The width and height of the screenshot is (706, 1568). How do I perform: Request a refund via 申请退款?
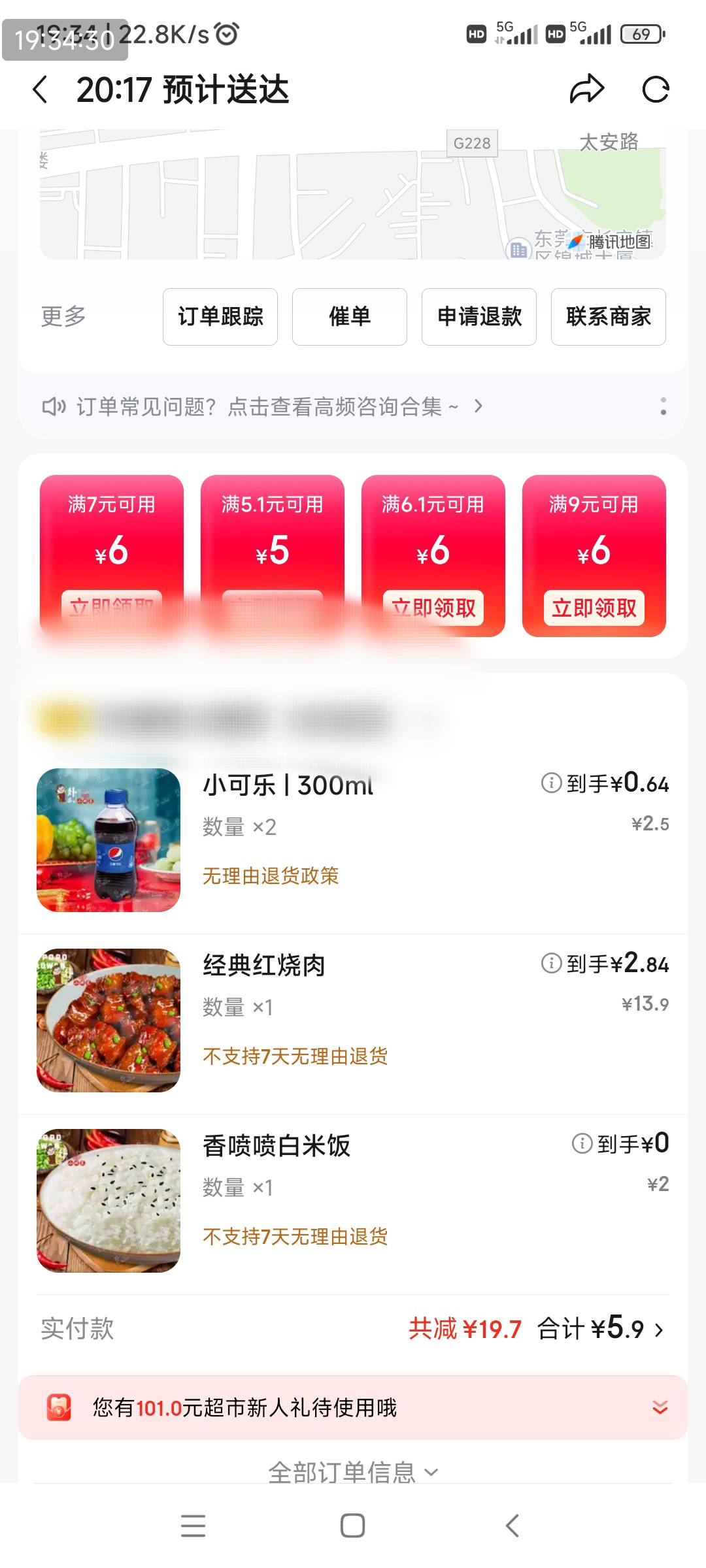[x=479, y=317]
